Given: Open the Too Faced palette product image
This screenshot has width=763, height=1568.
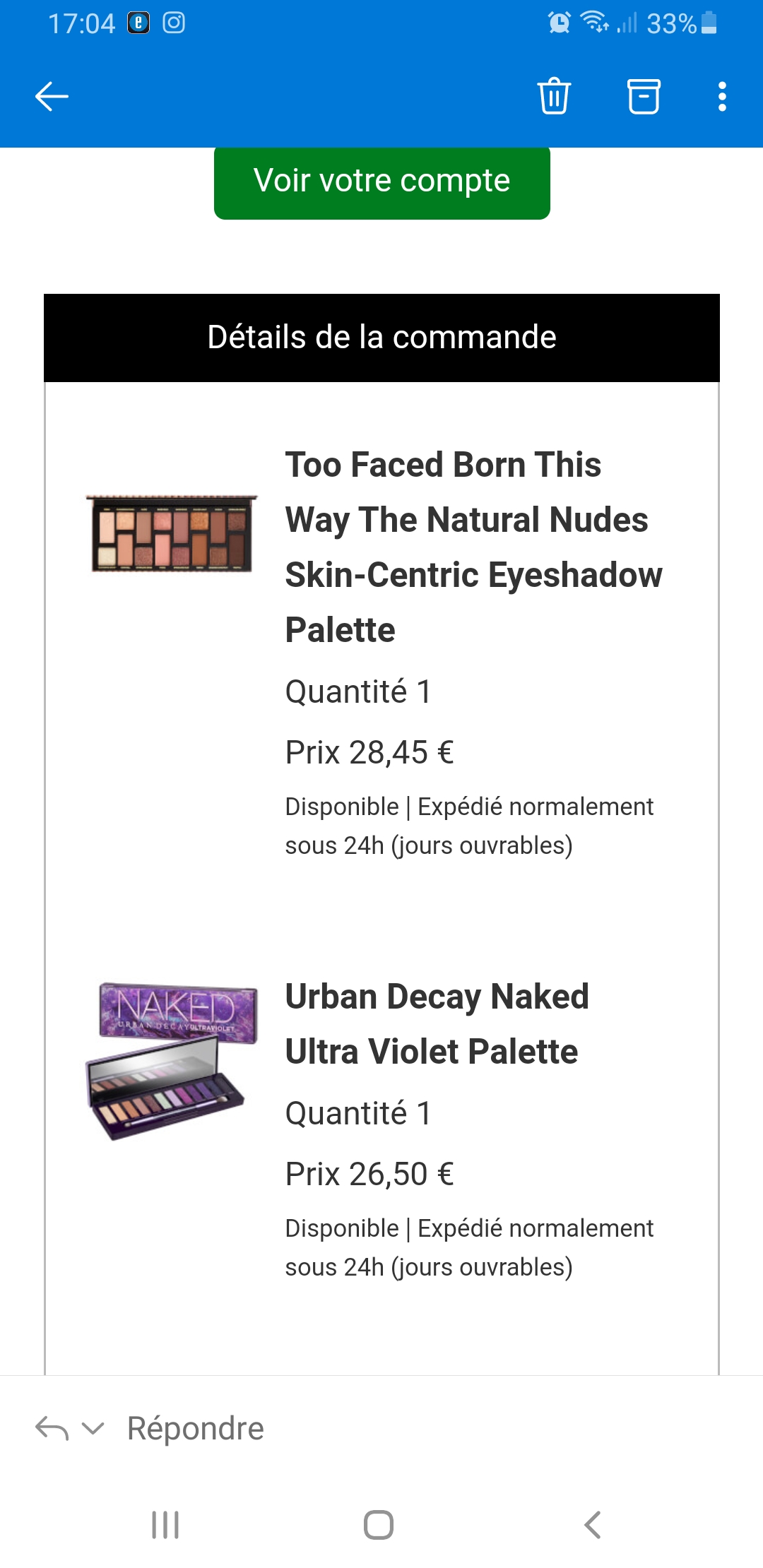Looking at the screenshot, I should 172,534.
